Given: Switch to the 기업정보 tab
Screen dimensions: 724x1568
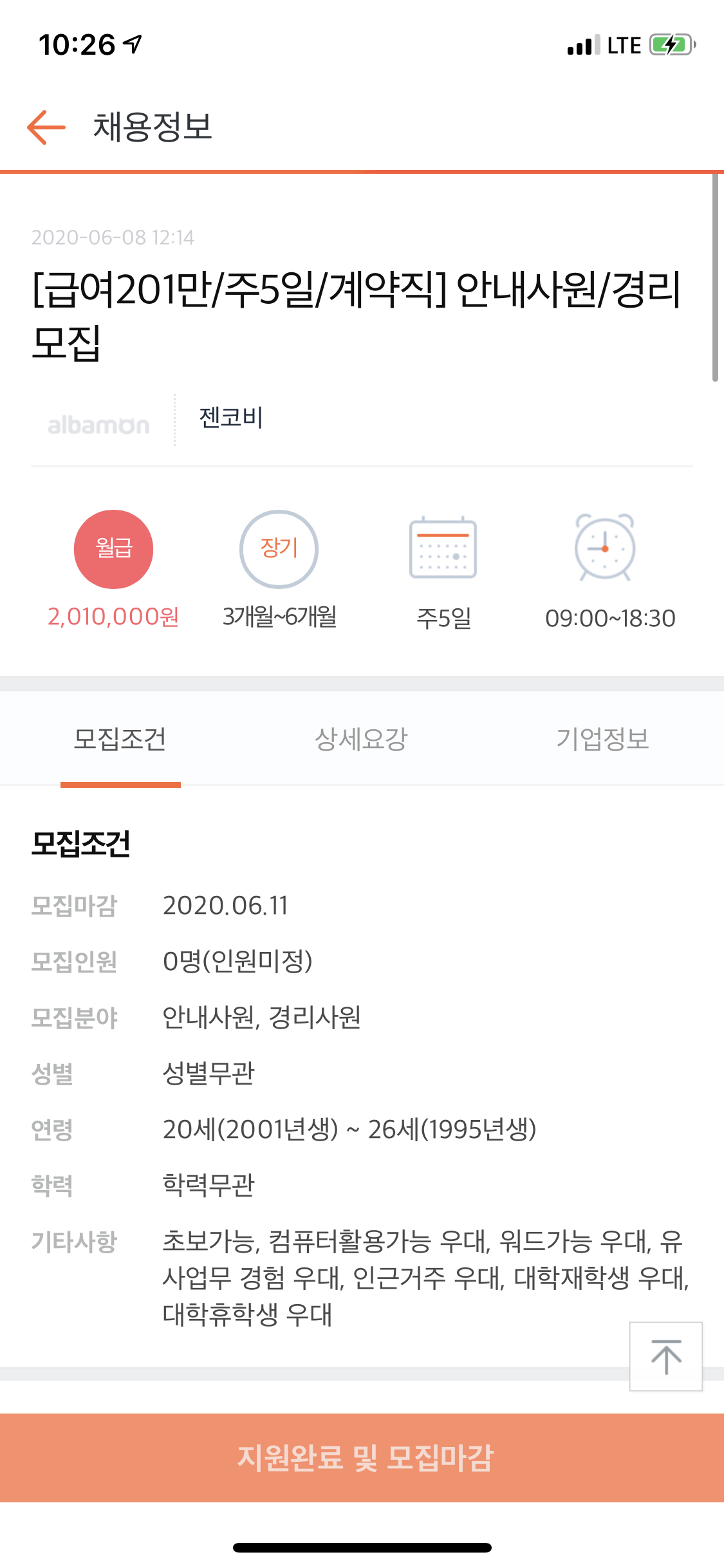Looking at the screenshot, I should point(603,739).
